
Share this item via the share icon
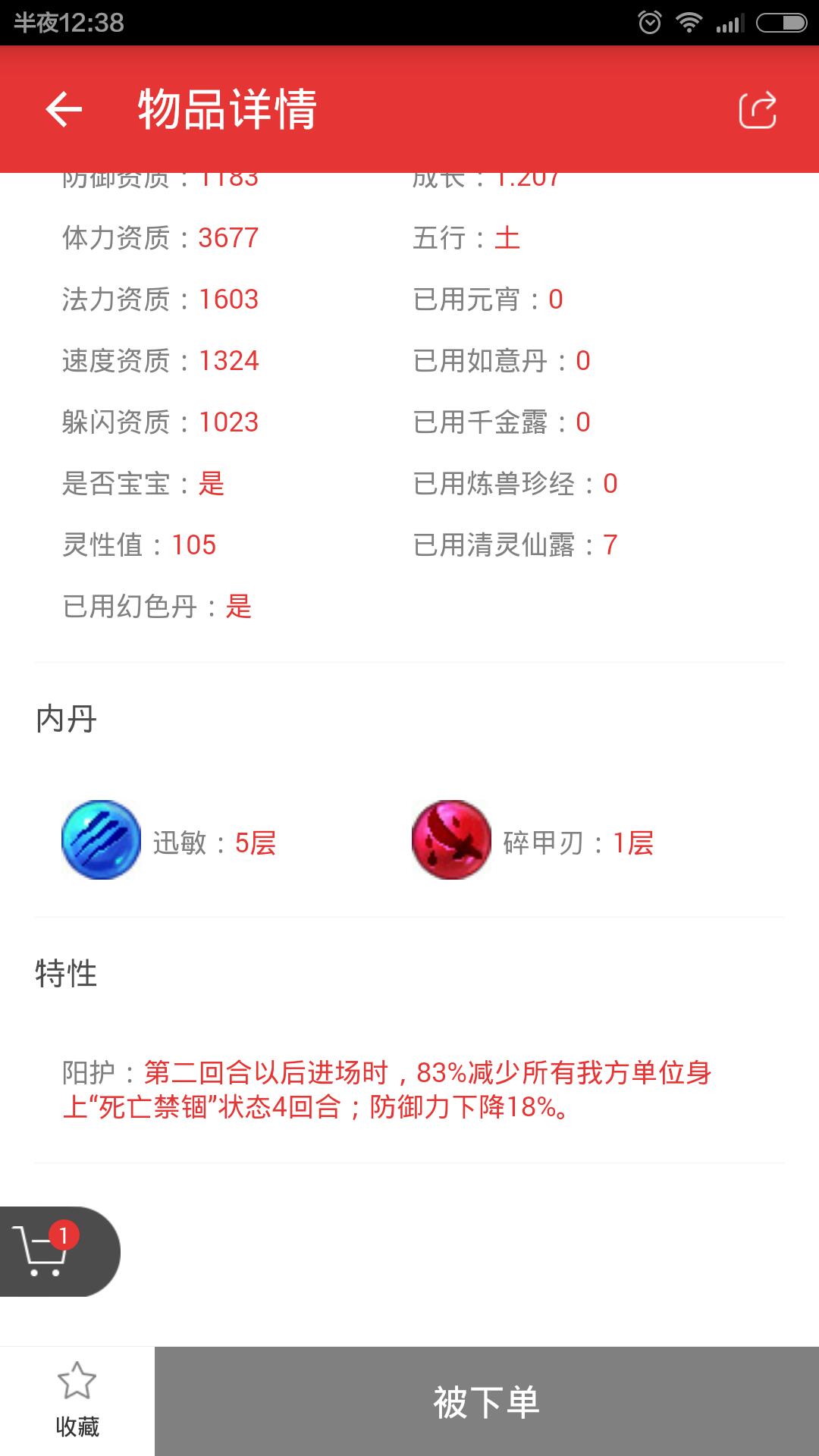[x=757, y=110]
